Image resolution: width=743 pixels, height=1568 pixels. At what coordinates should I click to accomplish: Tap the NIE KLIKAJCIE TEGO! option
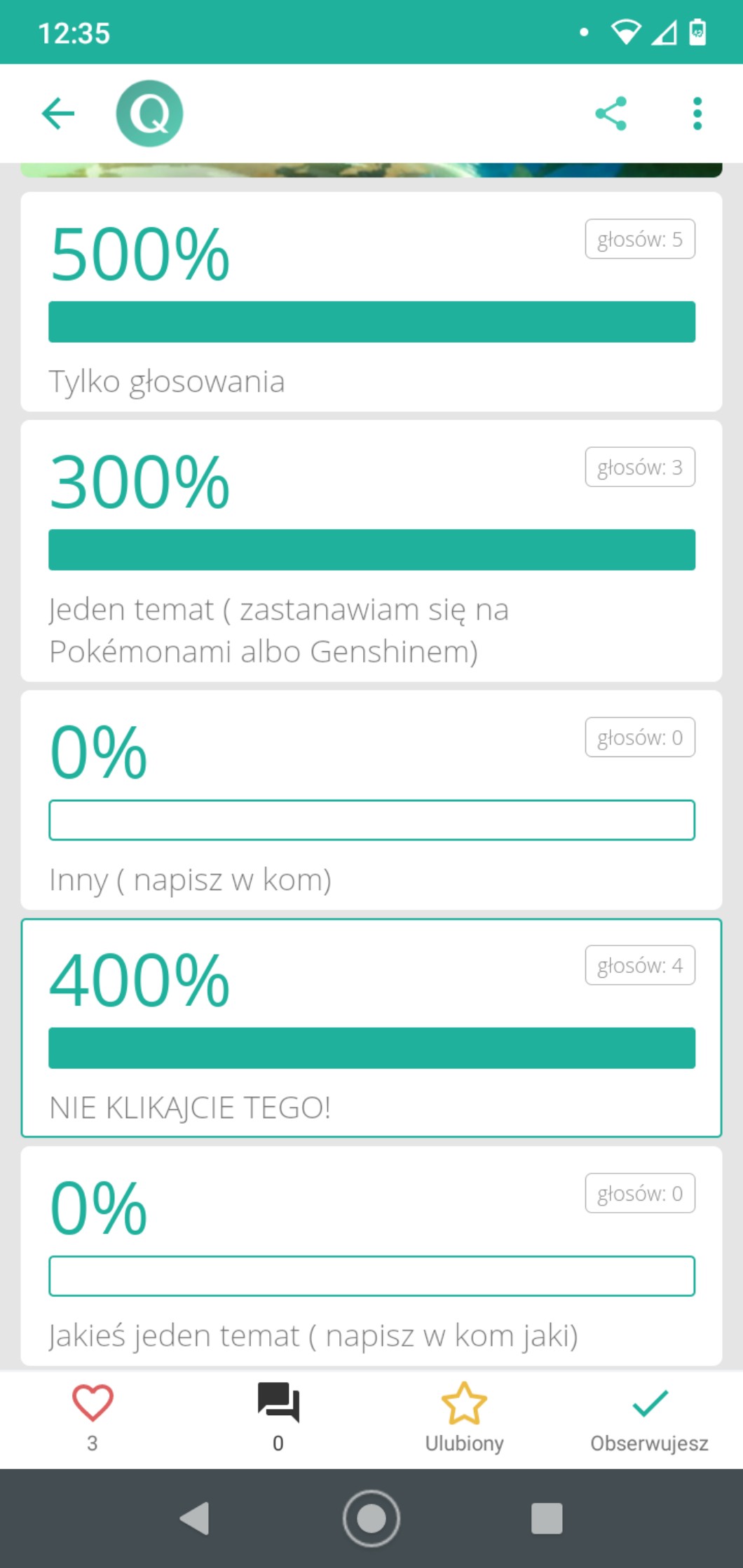pos(371,1028)
